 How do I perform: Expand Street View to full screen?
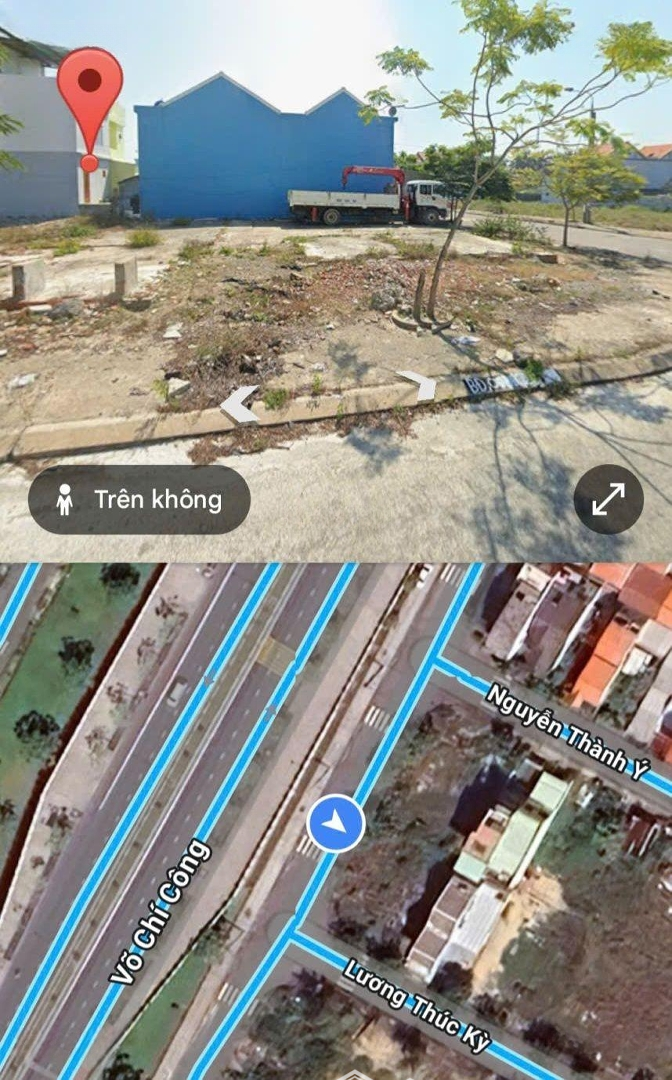point(608,499)
